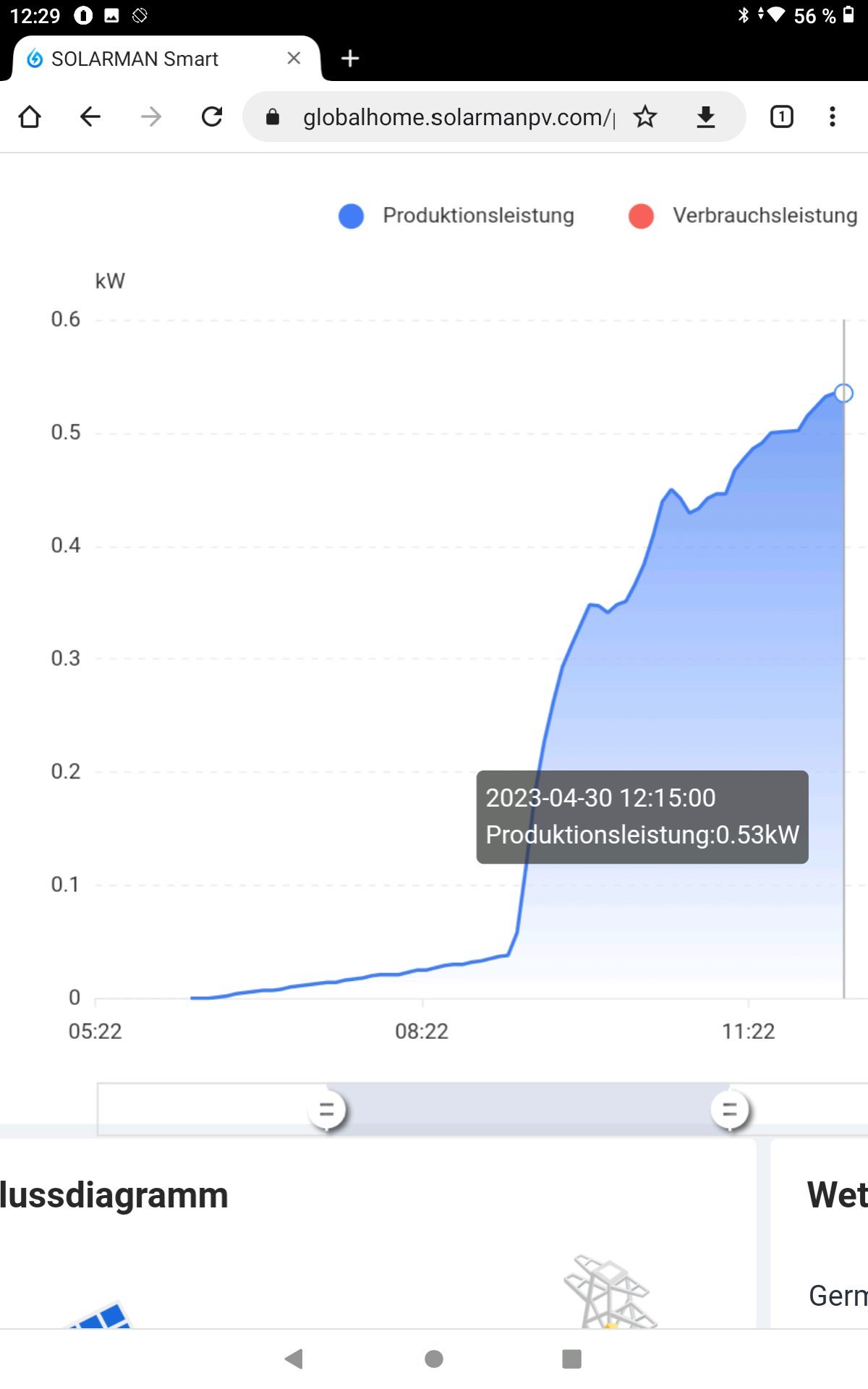Open the browser overflow menu
Image resolution: width=868 pixels, height=1389 pixels.
point(833,116)
